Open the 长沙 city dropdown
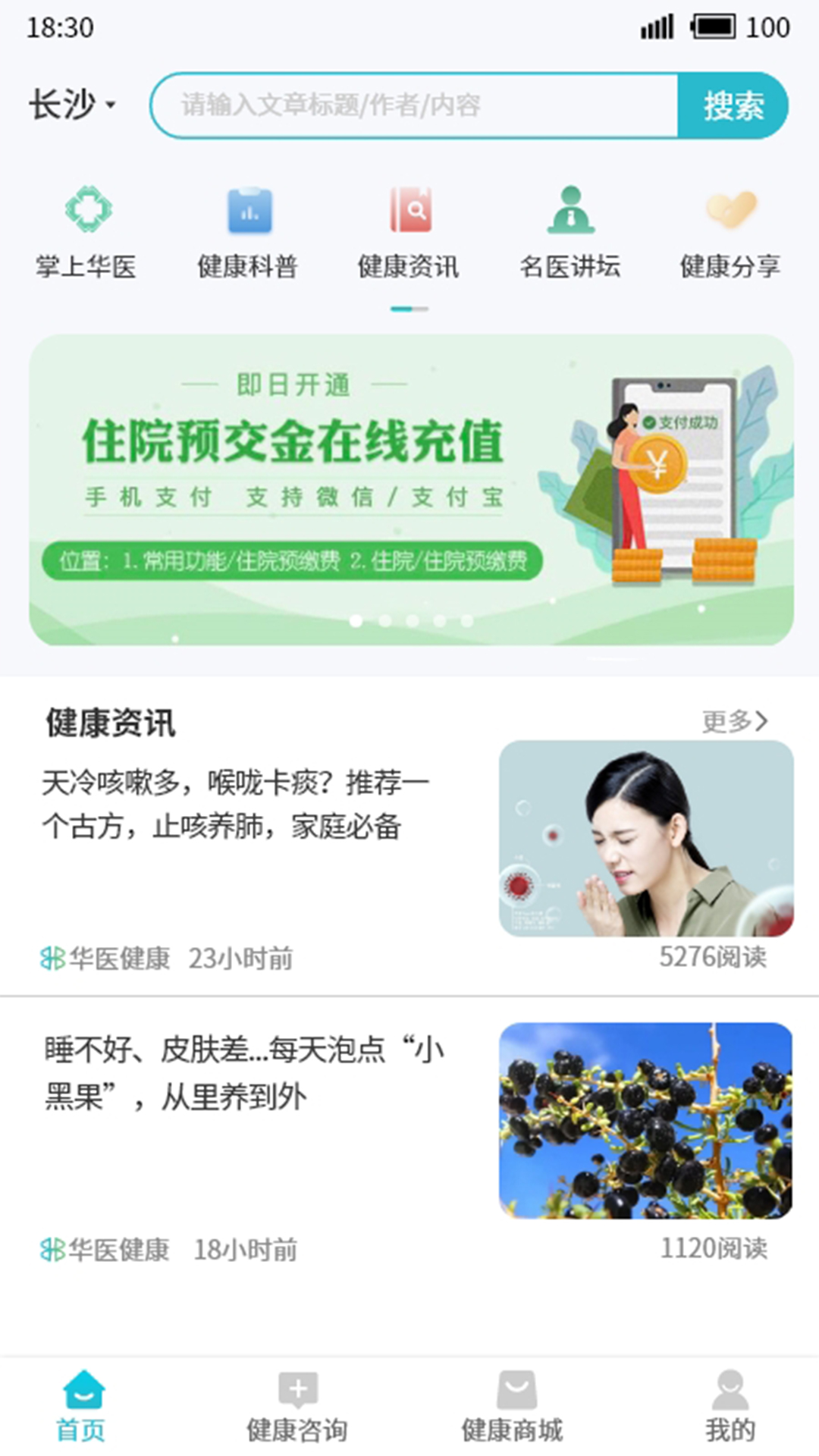The height and width of the screenshot is (1456, 819). pos(72,105)
